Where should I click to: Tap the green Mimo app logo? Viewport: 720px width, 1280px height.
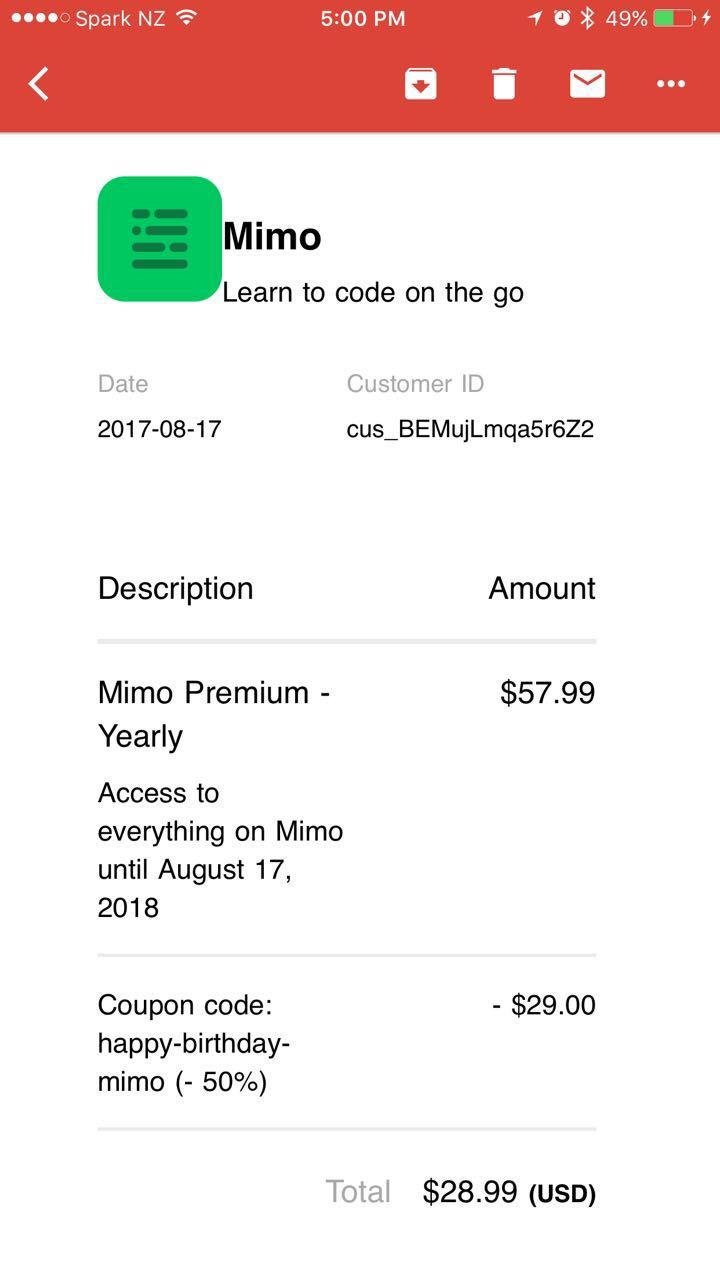[158, 238]
